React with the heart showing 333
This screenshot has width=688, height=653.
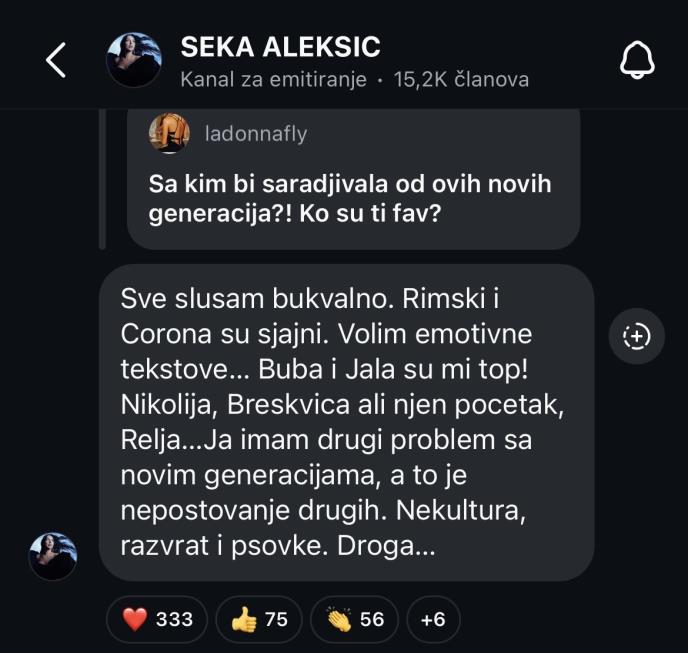(x=157, y=619)
